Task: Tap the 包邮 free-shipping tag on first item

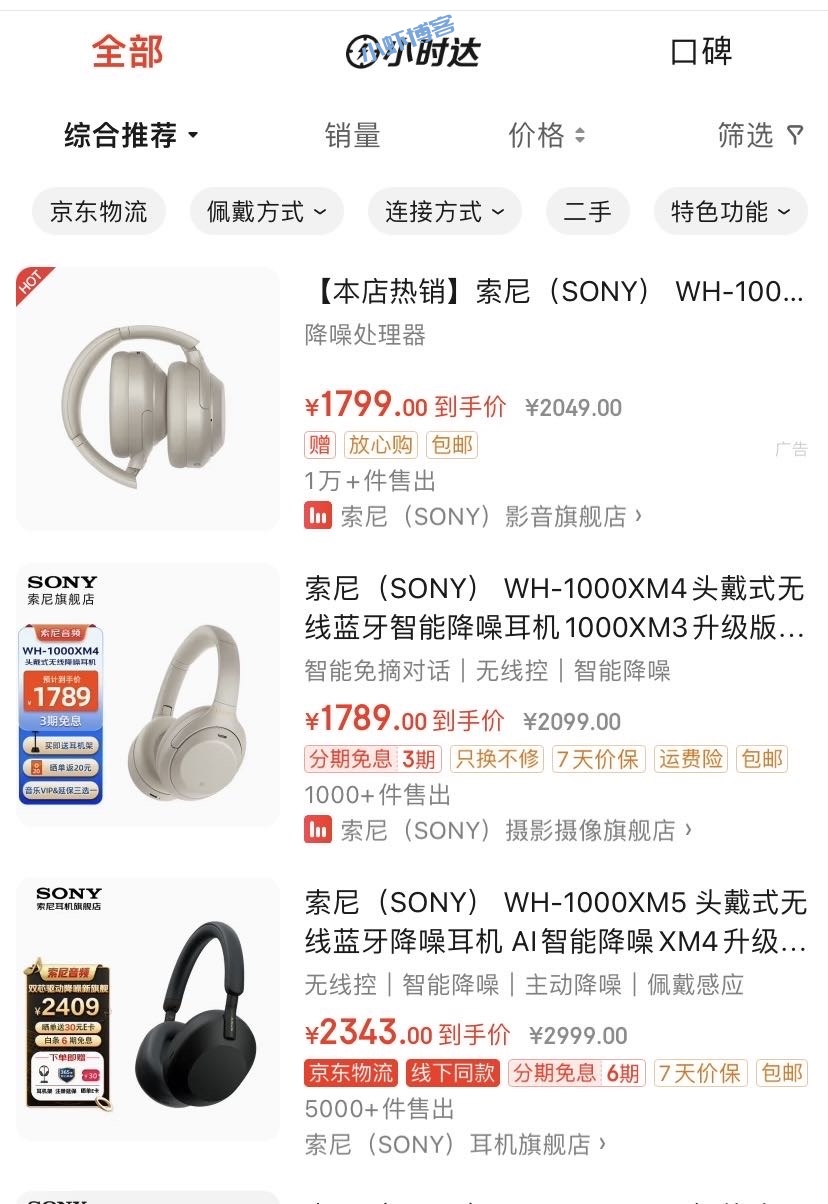Action: [453, 445]
